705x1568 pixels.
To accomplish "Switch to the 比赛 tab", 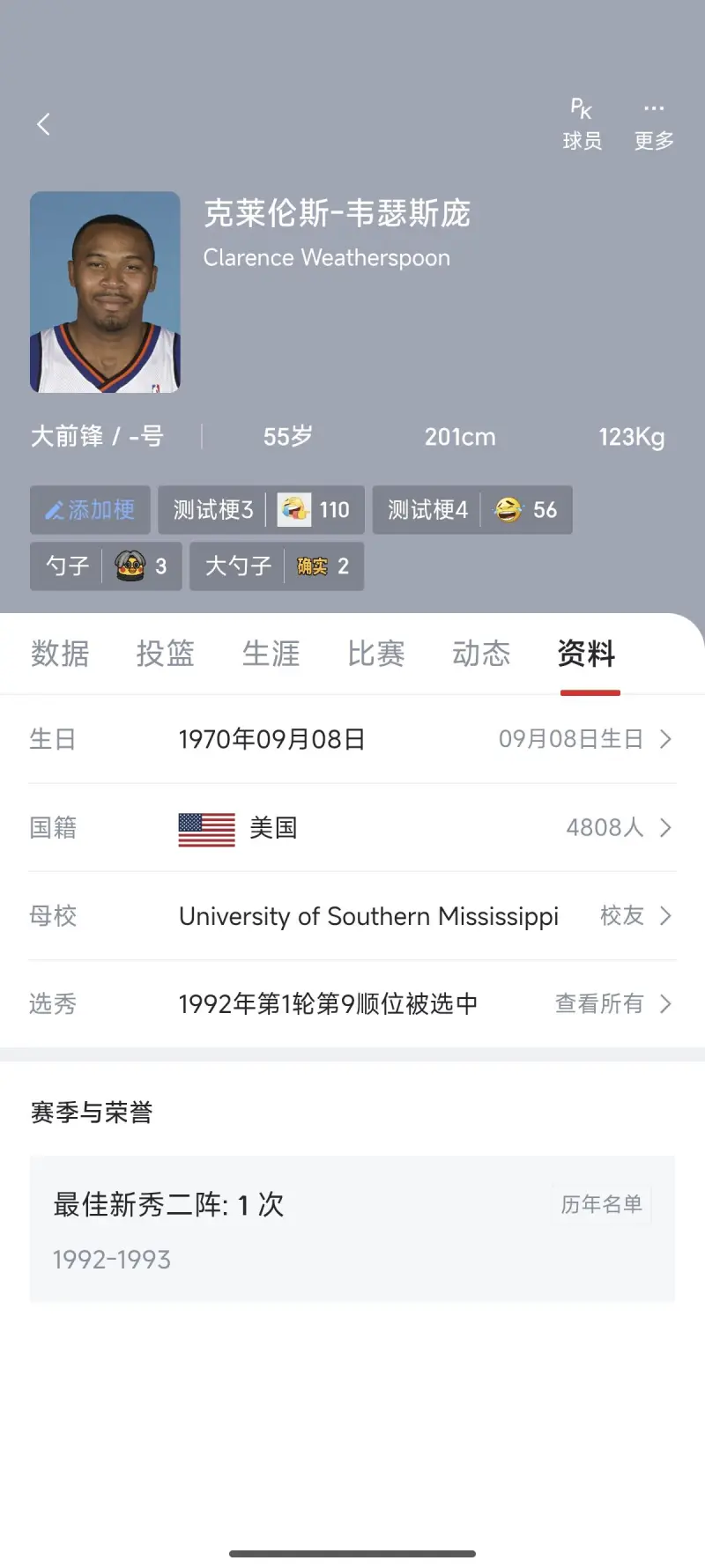I will pos(375,654).
